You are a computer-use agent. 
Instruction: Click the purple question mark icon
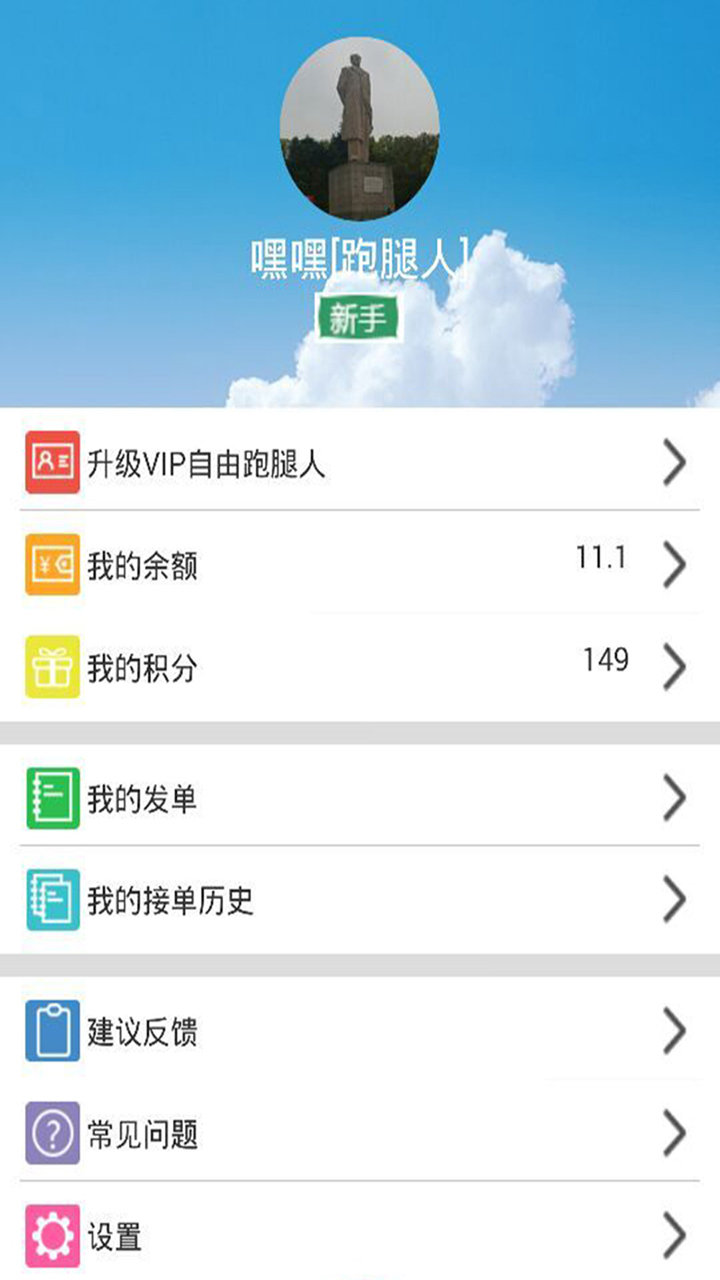click(x=49, y=1133)
